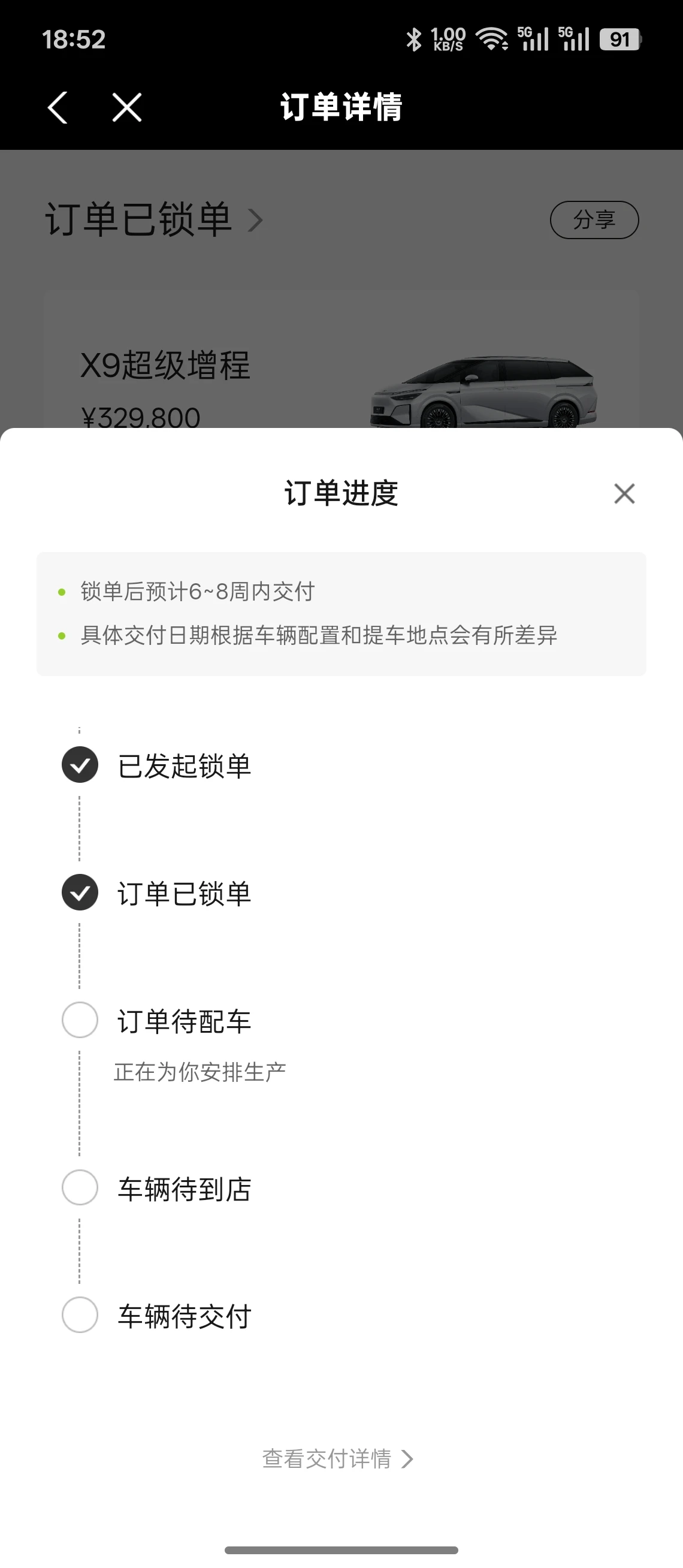Close the page via header X icon
The height and width of the screenshot is (1568, 683).
pyautogui.click(x=126, y=108)
